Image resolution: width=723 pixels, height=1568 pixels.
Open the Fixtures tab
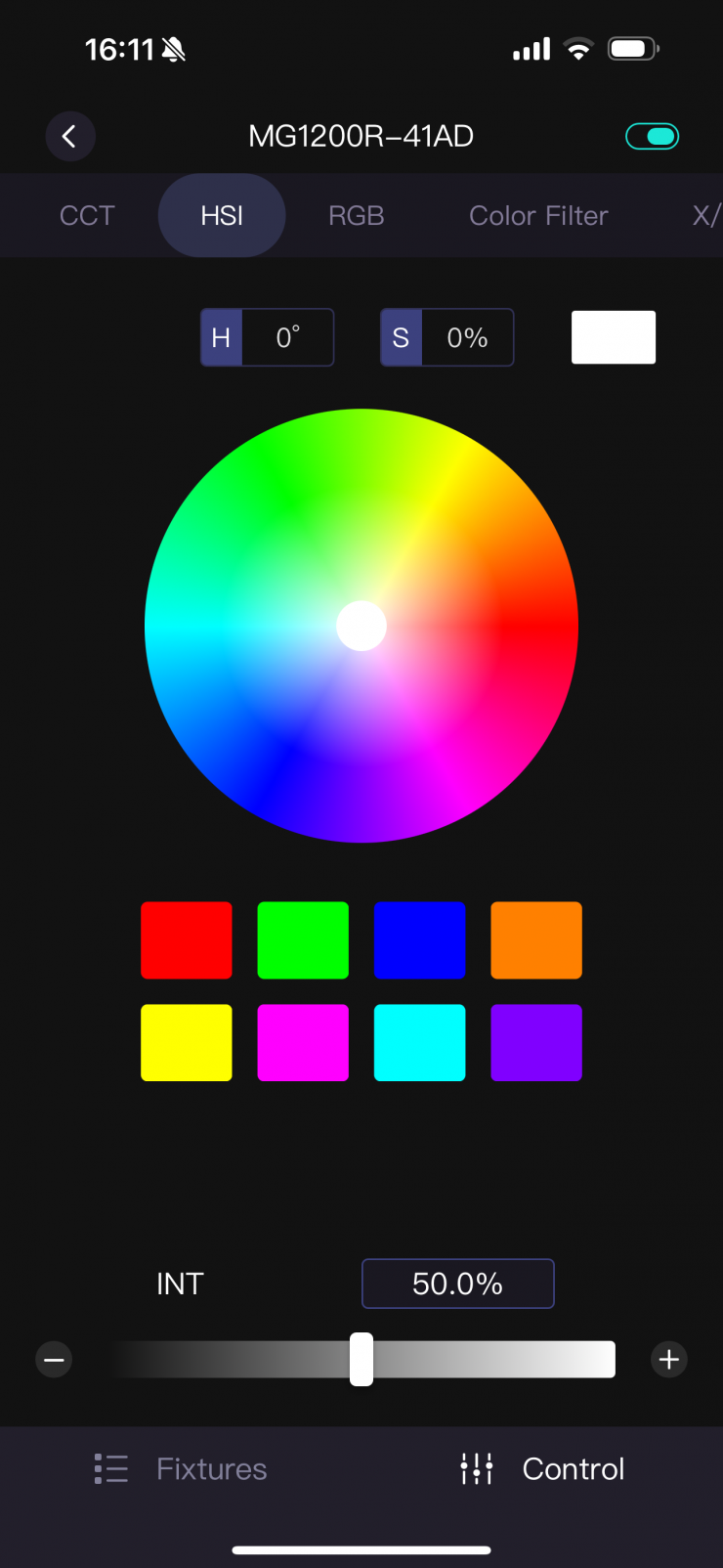point(181,1468)
